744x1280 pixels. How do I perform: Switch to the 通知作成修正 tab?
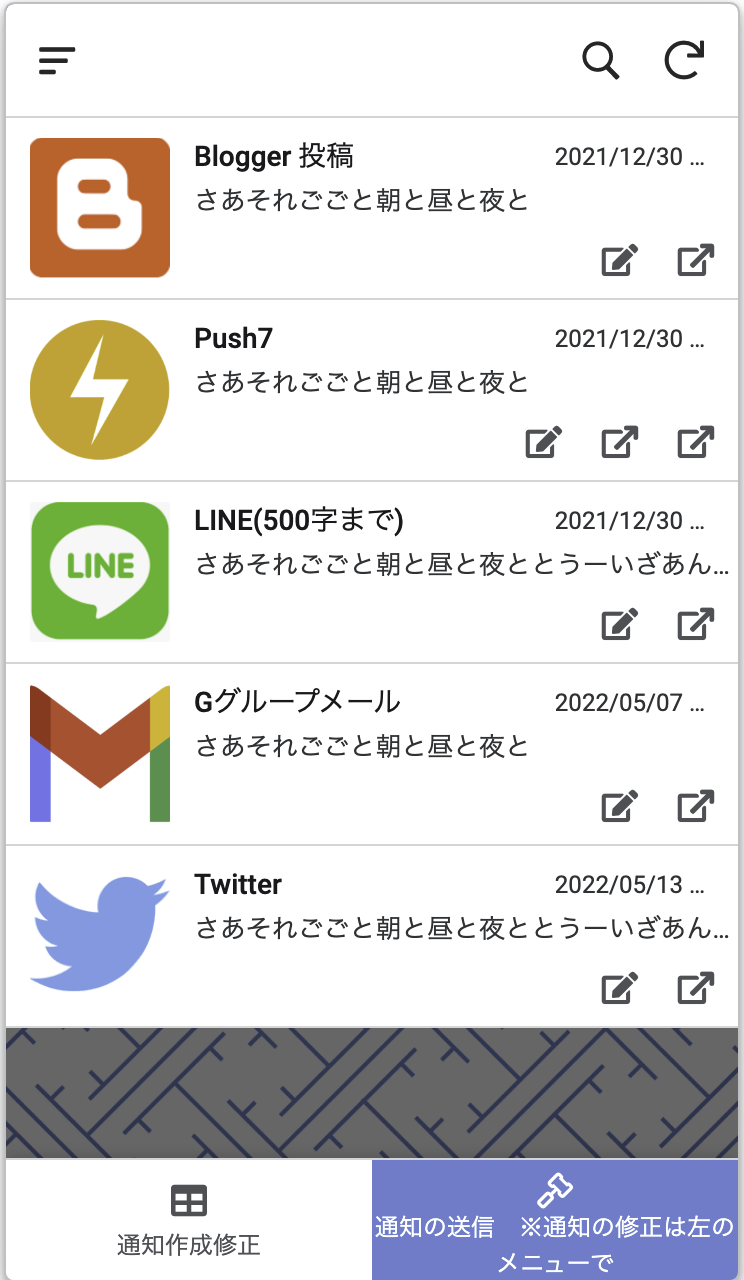189,1220
